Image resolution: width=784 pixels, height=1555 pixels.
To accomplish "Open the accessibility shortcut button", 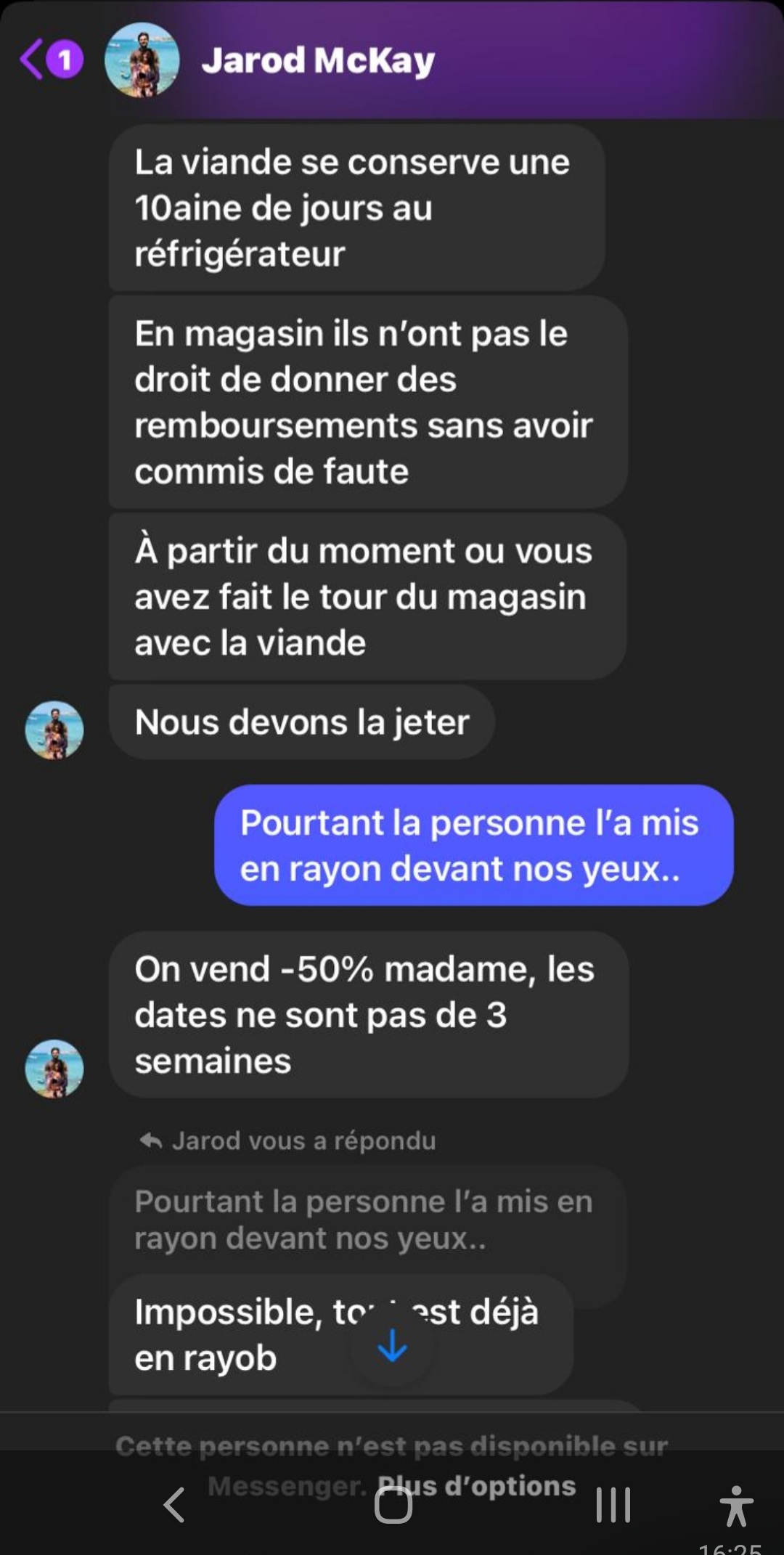I will [x=736, y=1505].
